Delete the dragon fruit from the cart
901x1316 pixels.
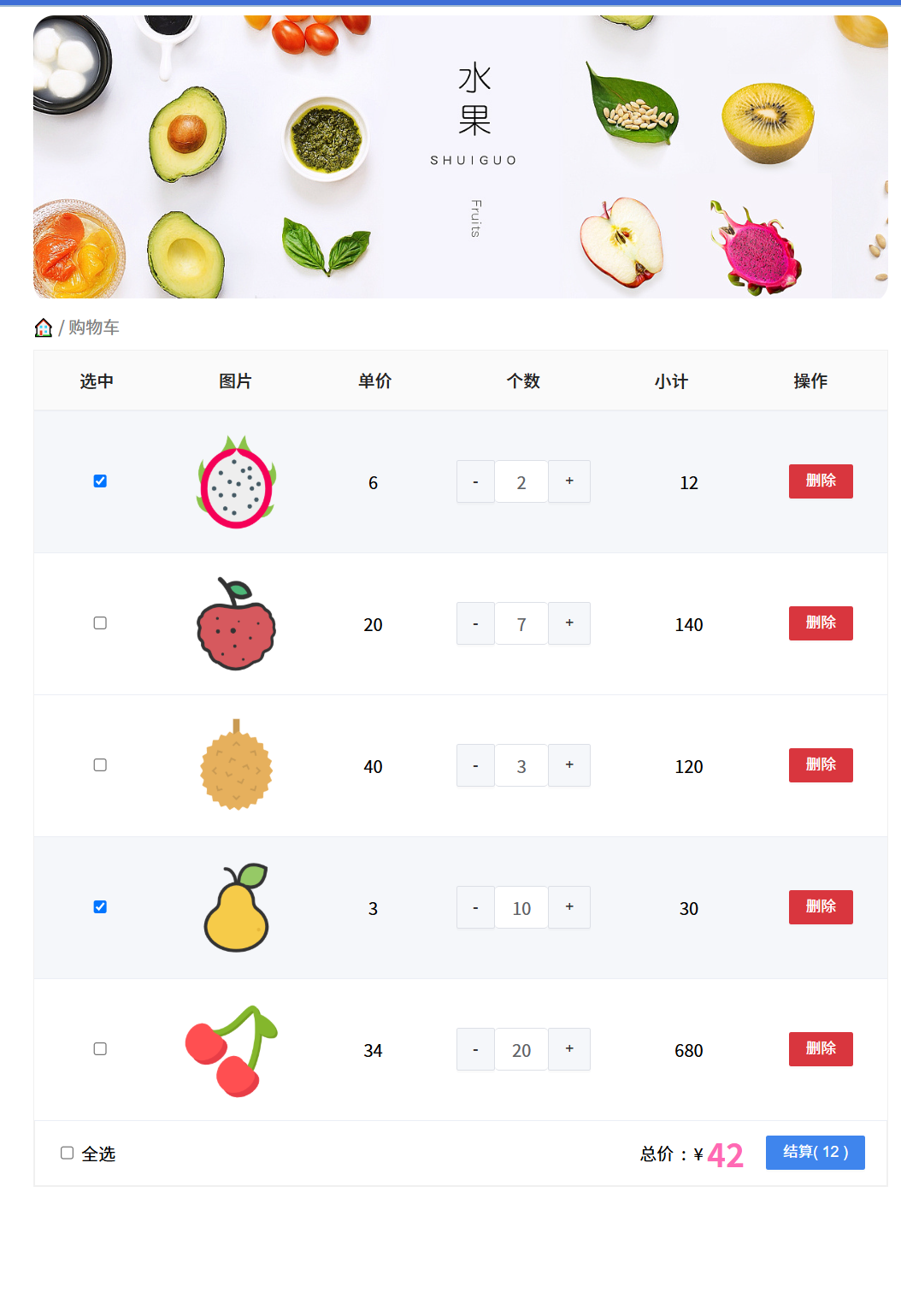(821, 481)
